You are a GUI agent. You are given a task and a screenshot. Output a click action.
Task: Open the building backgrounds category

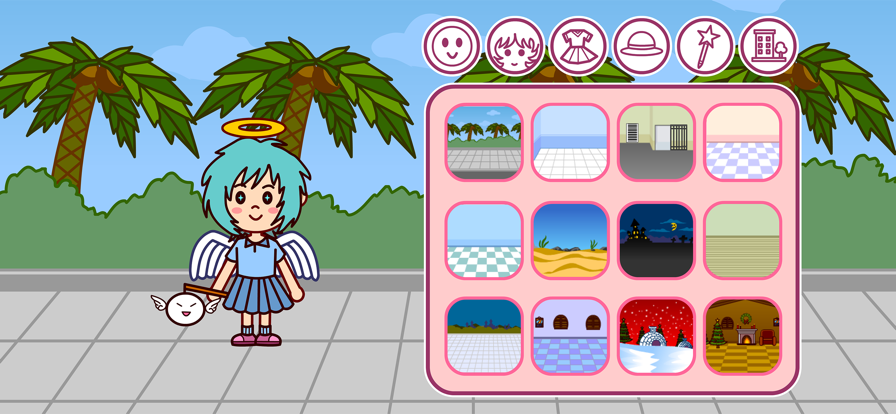coord(769,46)
